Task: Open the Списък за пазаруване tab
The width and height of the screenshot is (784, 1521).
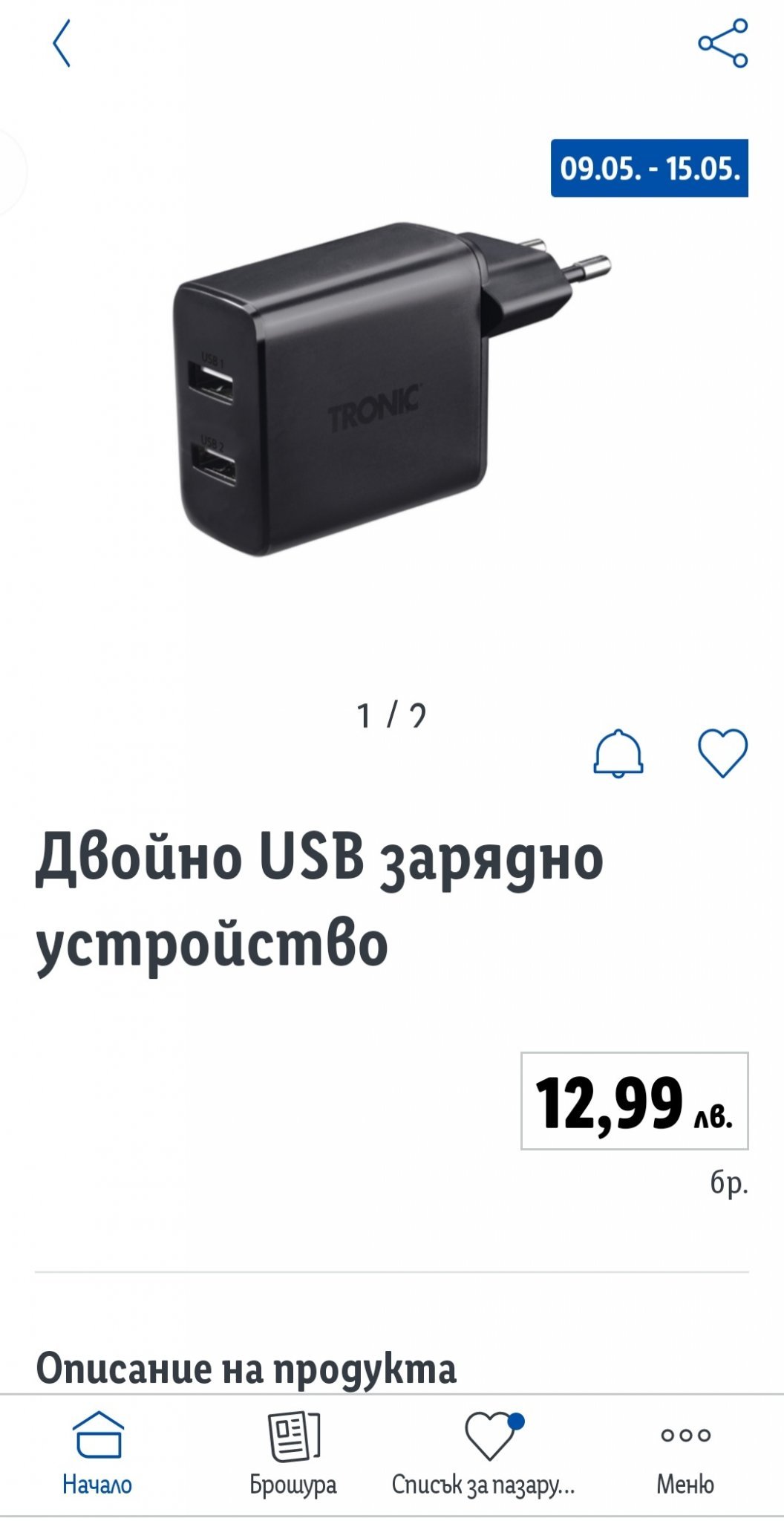Action: coord(484,1453)
